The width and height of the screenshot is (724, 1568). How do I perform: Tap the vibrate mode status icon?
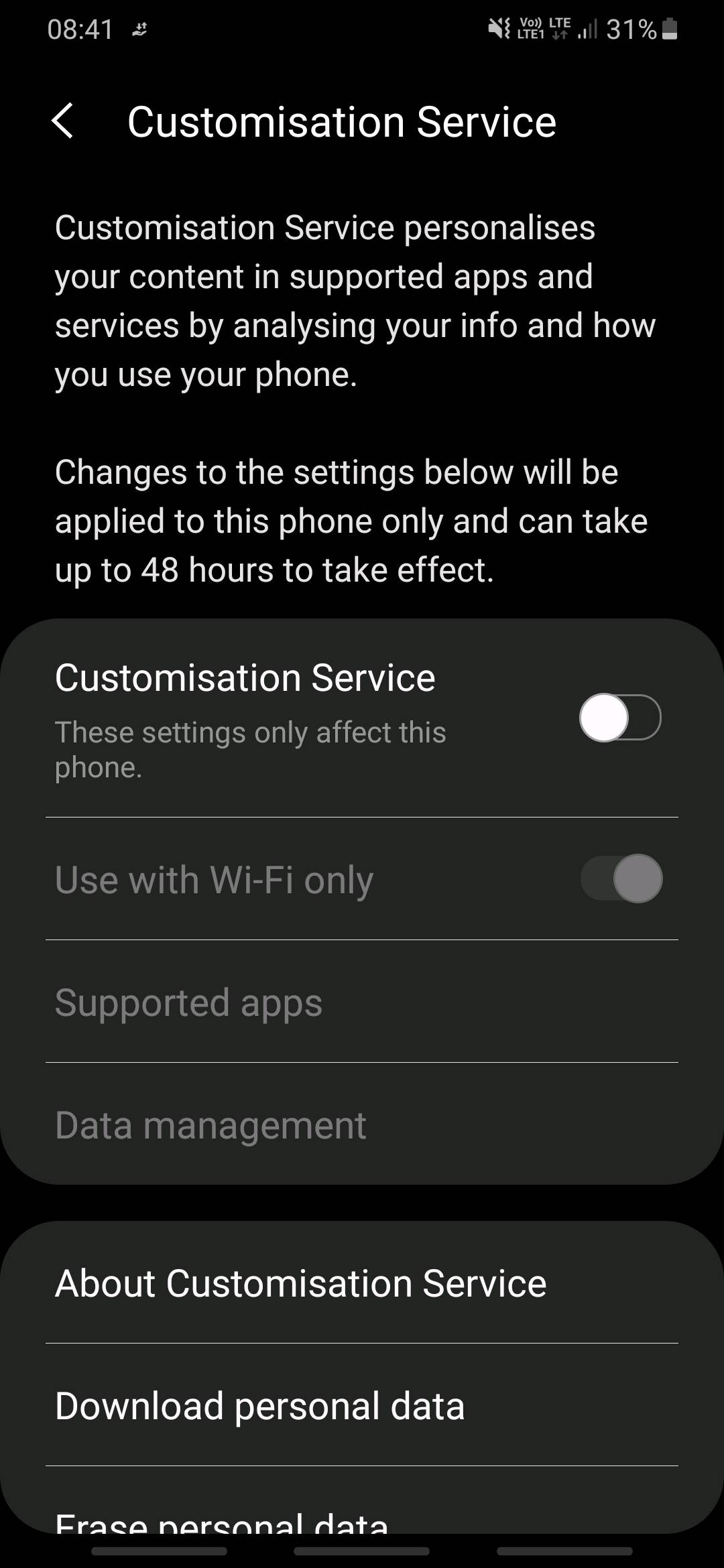click(498, 28)
